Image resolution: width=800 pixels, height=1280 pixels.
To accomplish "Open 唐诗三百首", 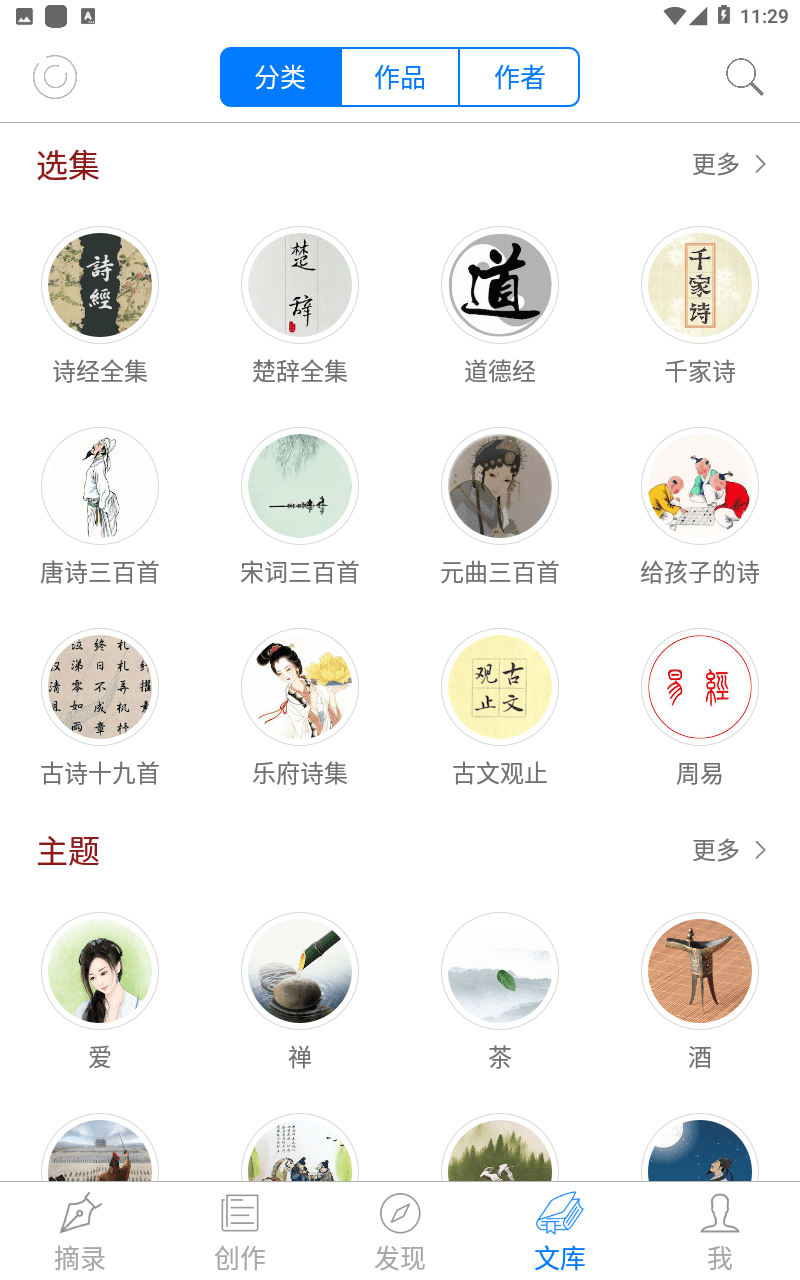I will tap(100, 507).
